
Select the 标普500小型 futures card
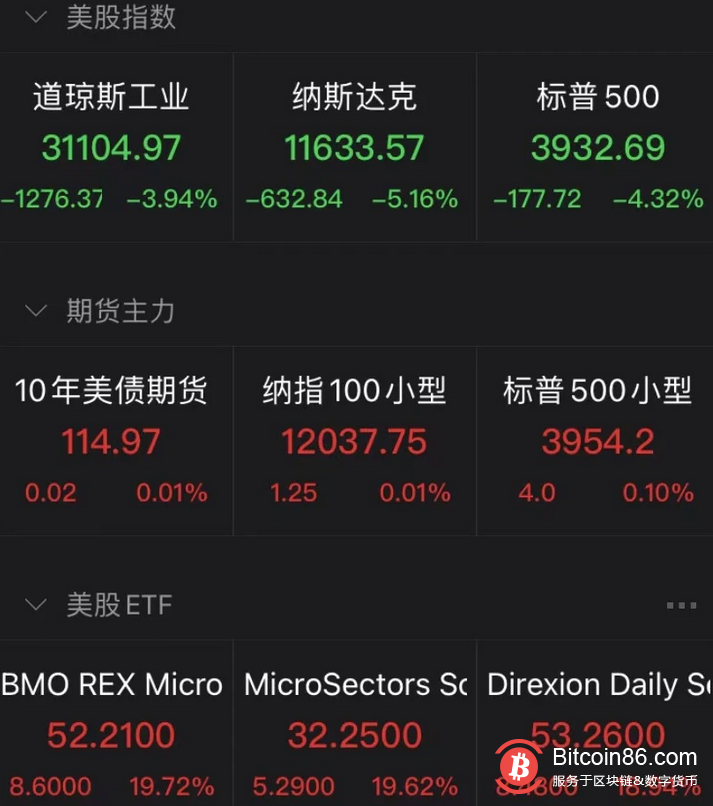[x=597, y=441]
